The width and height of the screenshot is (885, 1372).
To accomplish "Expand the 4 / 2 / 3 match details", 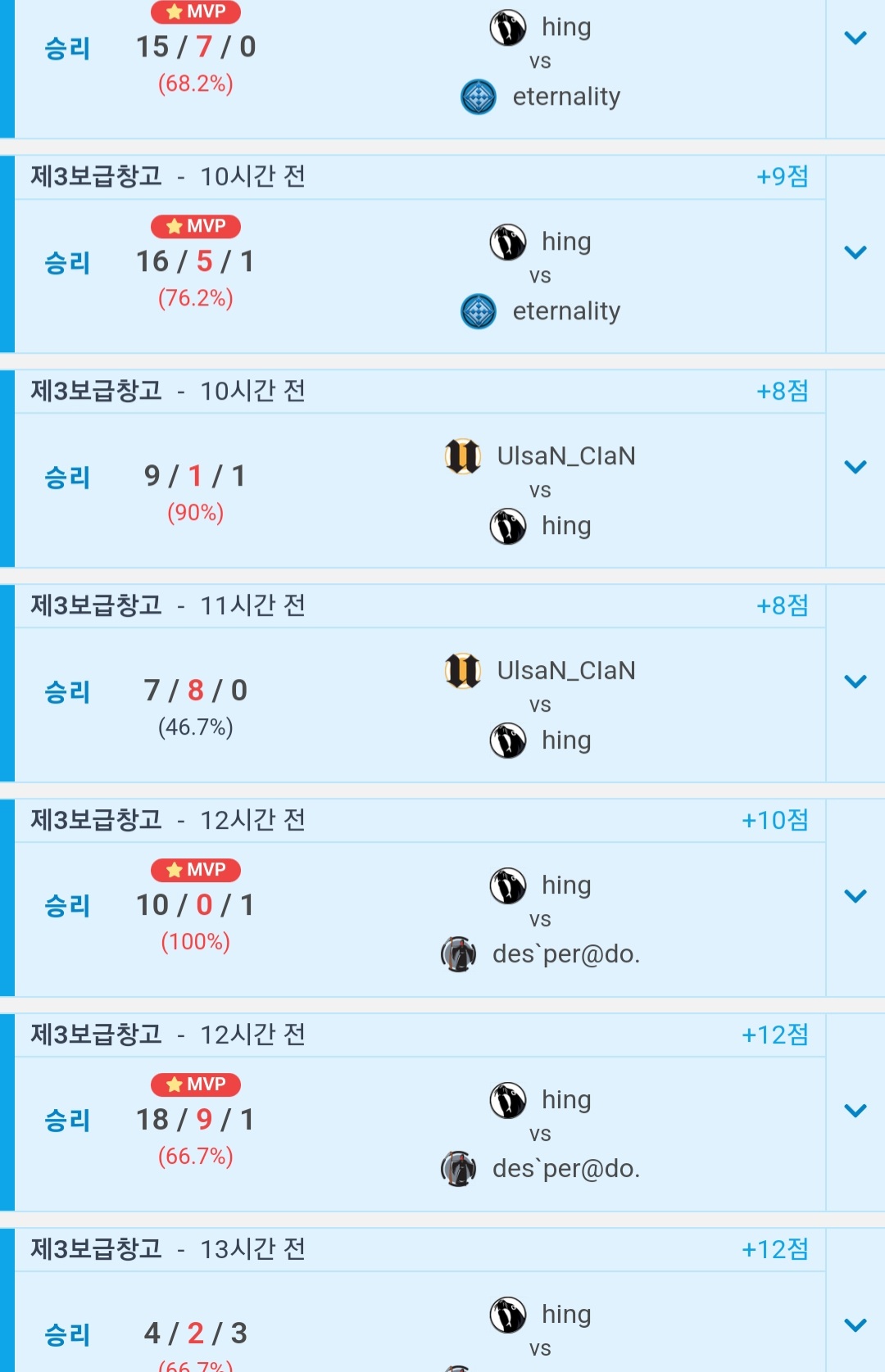I will [x=855, y=1326].
